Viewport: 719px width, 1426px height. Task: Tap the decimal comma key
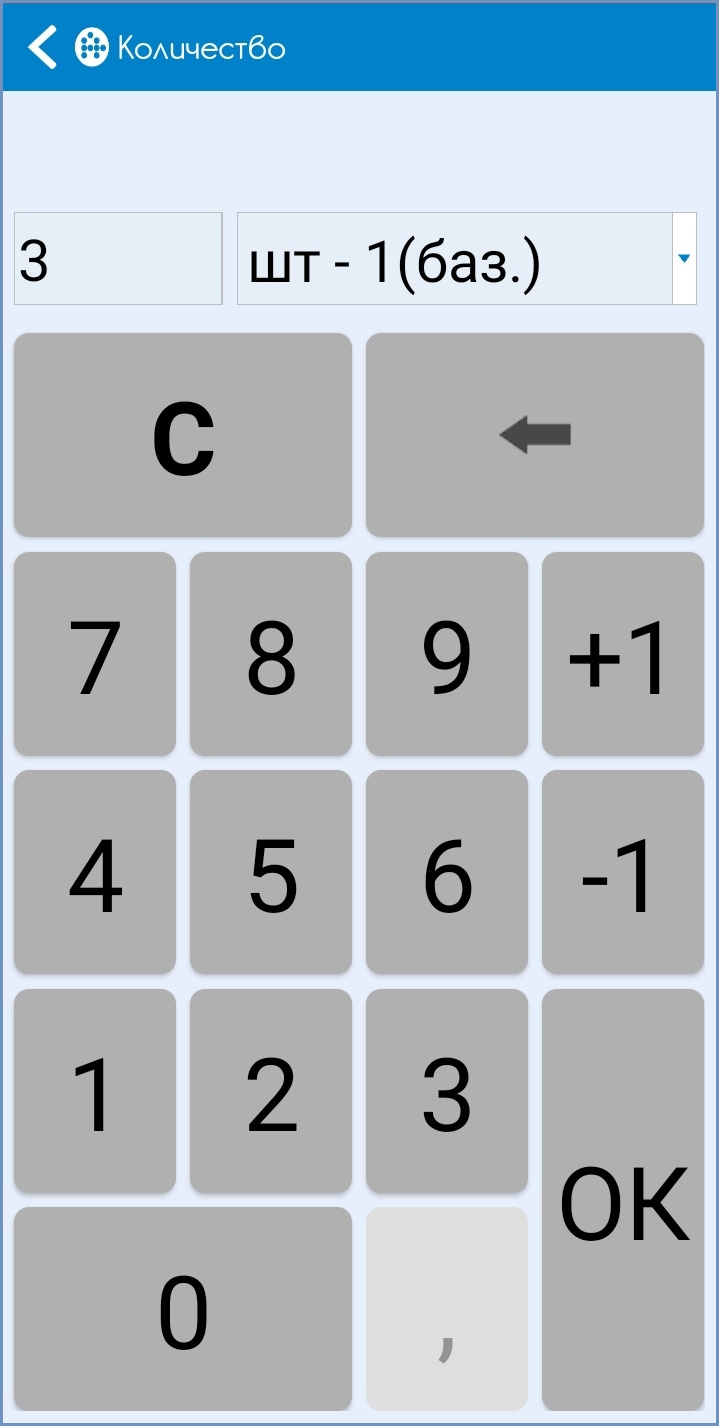point(447,1309)
